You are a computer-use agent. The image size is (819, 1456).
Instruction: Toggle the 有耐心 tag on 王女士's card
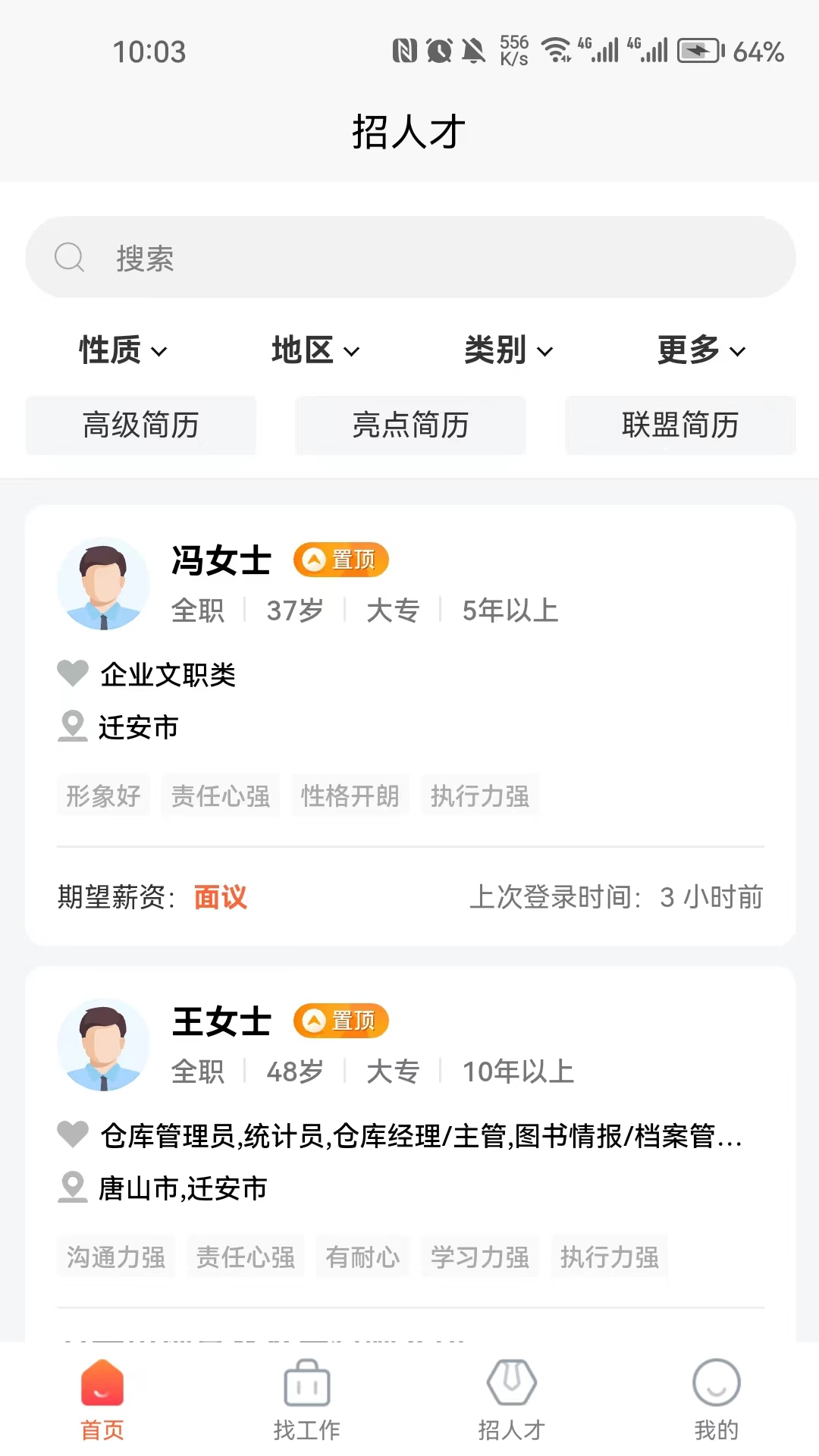pyautogui.click(x=362, y=1257)
